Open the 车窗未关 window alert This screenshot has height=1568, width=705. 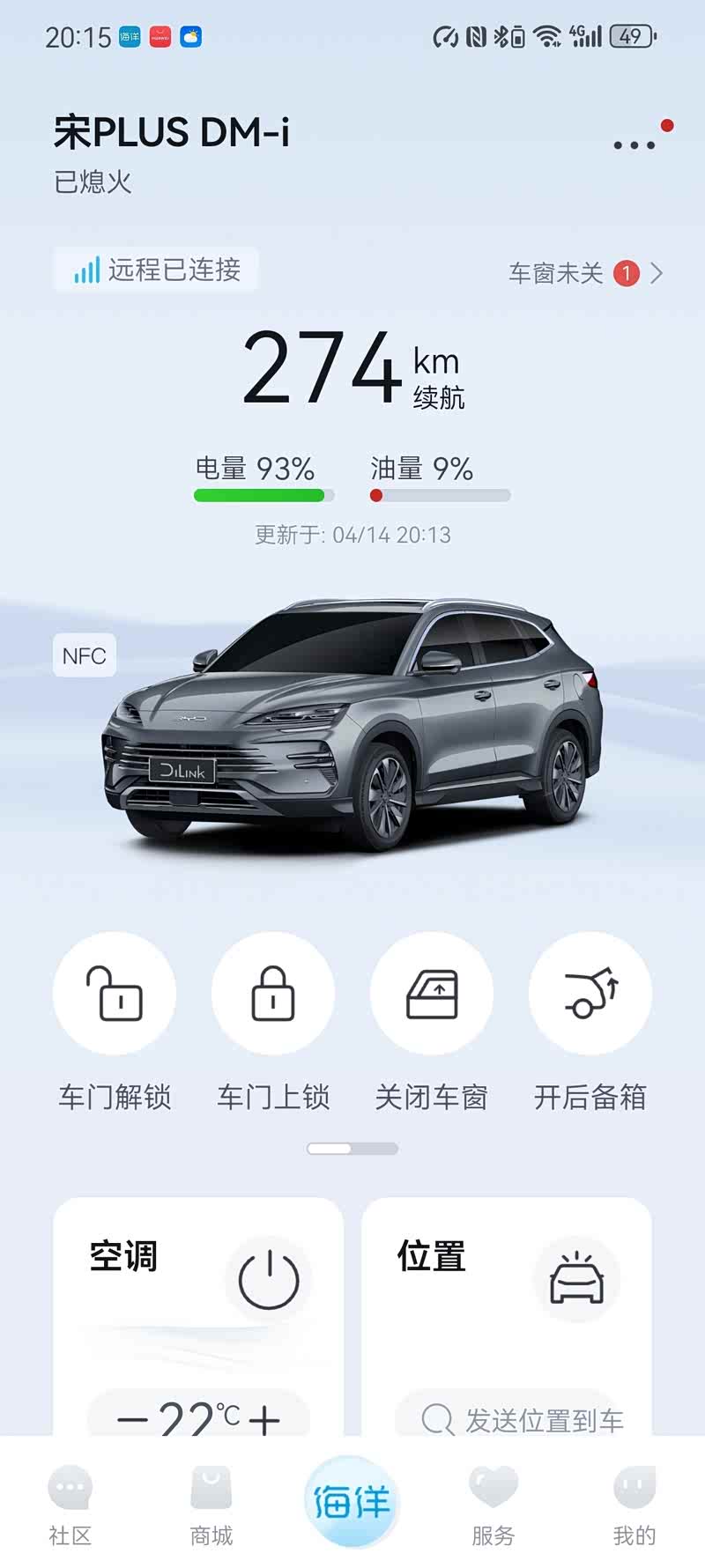click(x=583, y=274)
